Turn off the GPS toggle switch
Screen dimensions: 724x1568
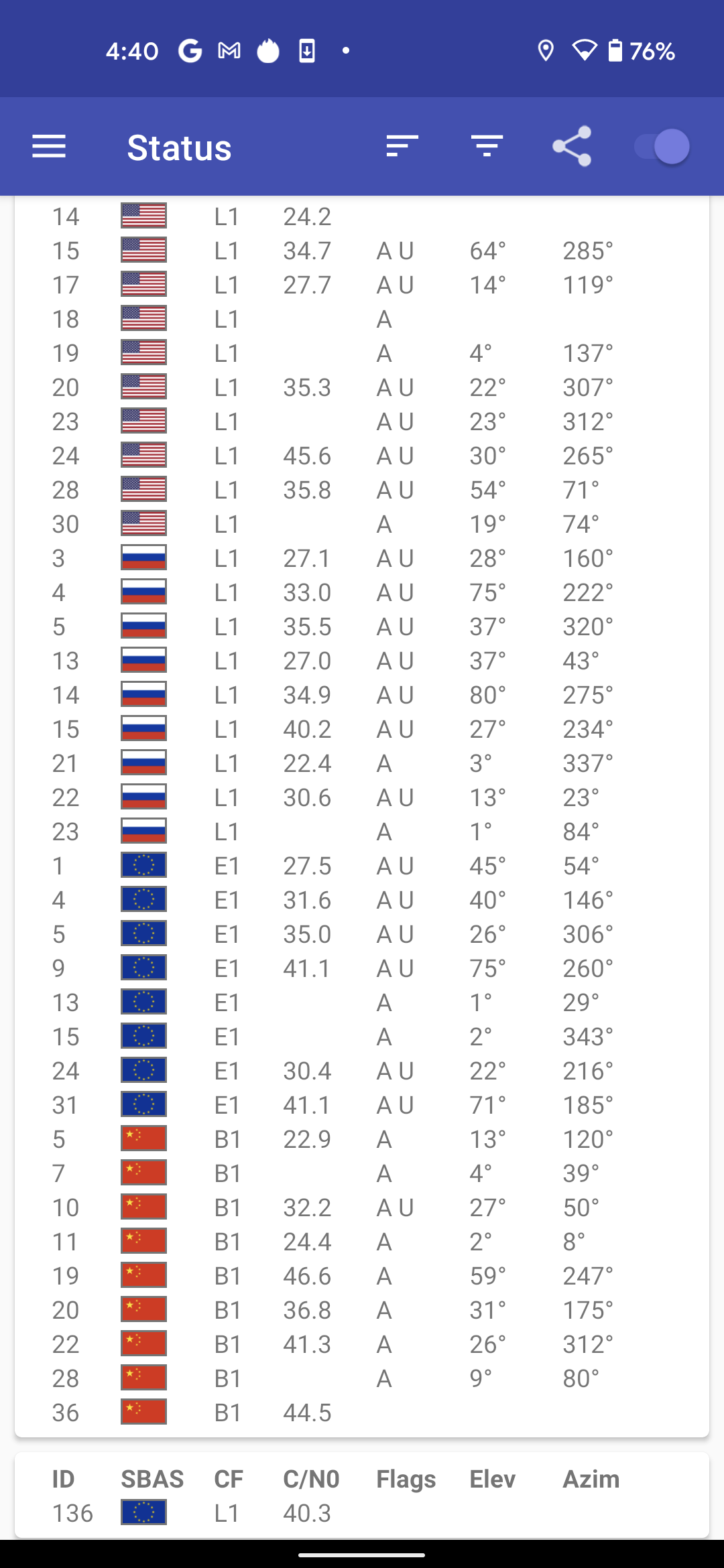(662, 146)
